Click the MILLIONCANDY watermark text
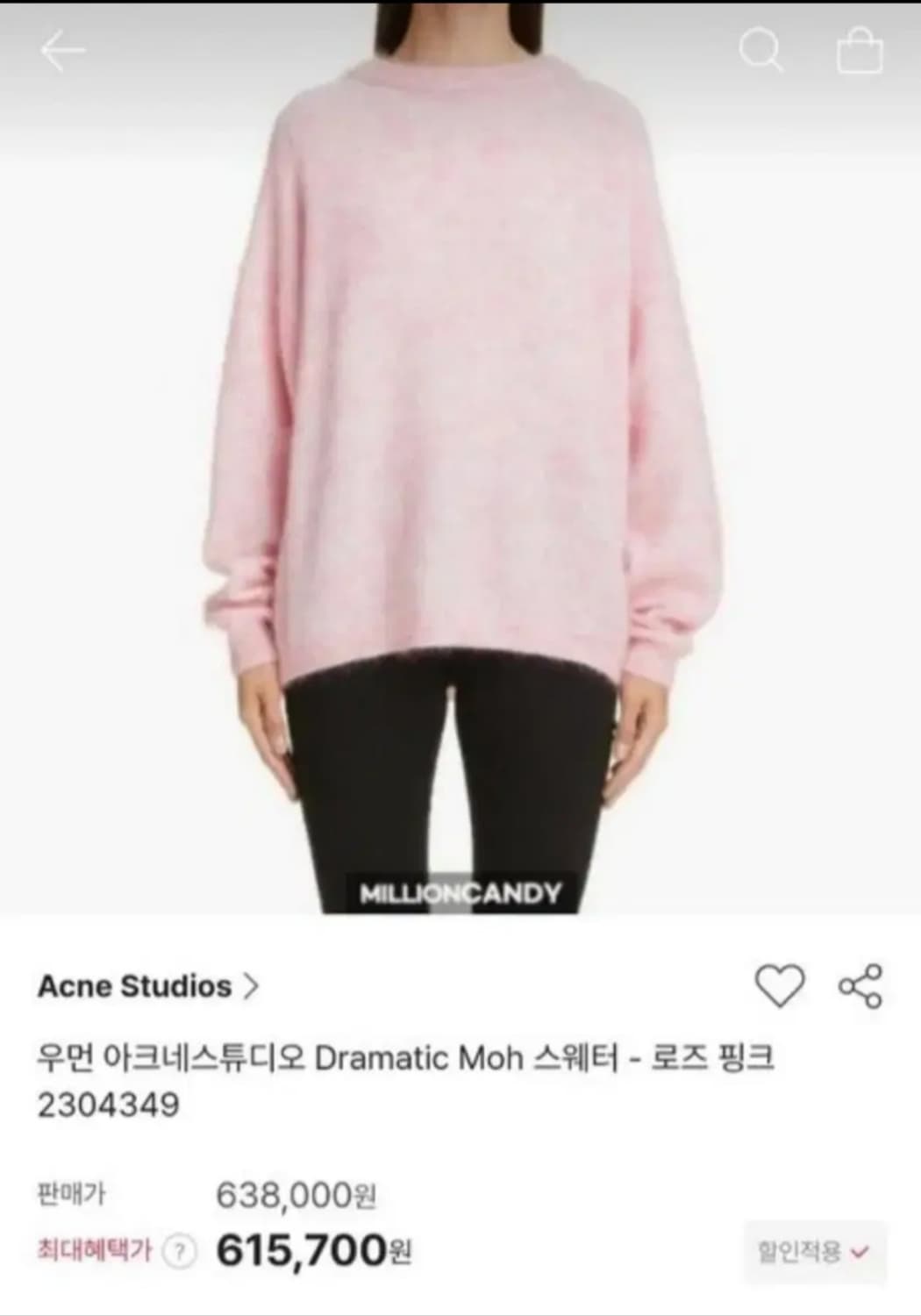921x1316 pixels. click(x=460, y=894)
